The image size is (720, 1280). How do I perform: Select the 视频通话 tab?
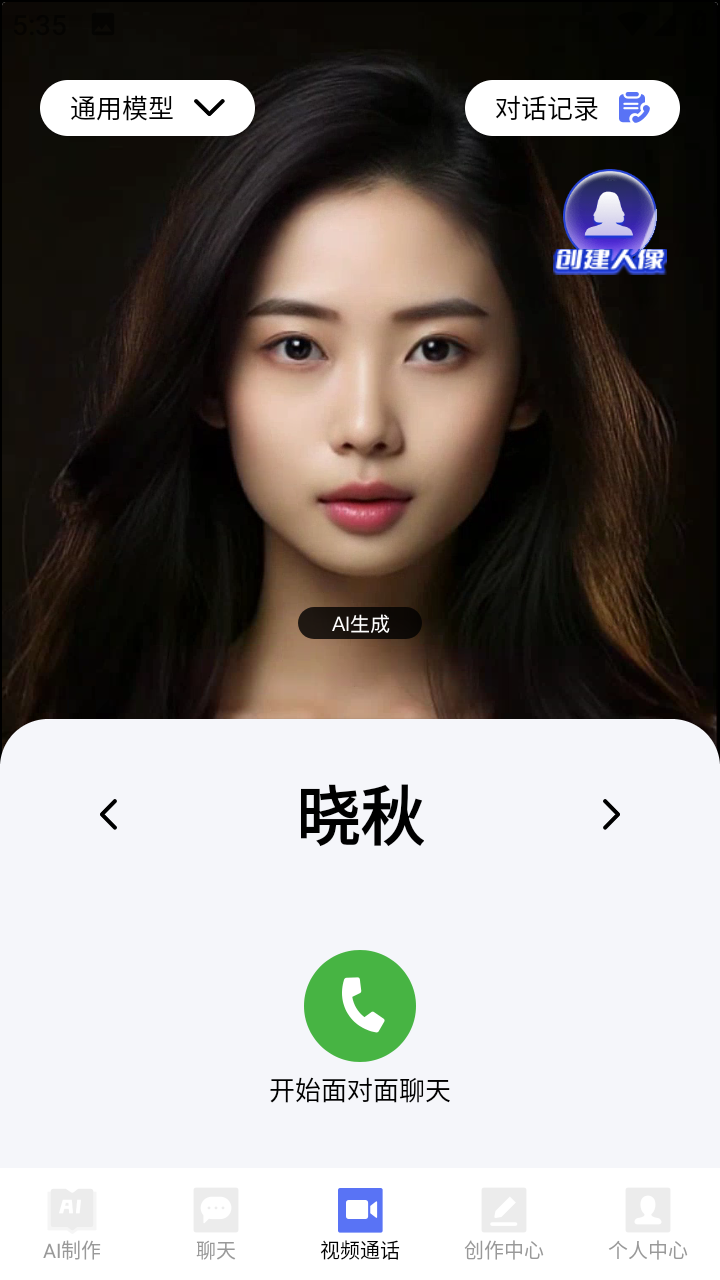(360, 1224)
